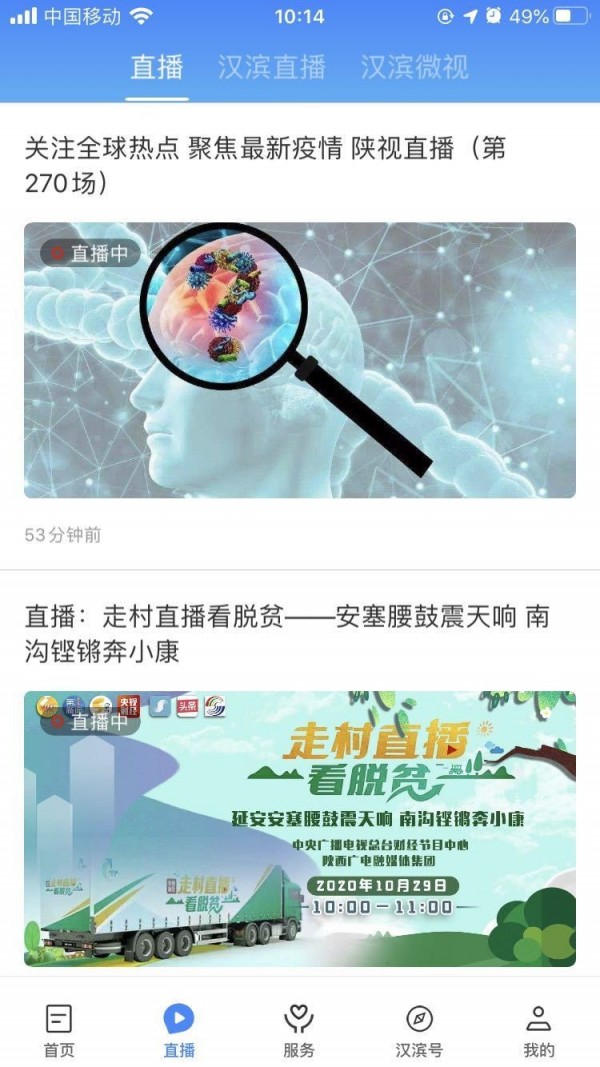
Task: Go to the 首页 bottom tab
Action: 59,1030
